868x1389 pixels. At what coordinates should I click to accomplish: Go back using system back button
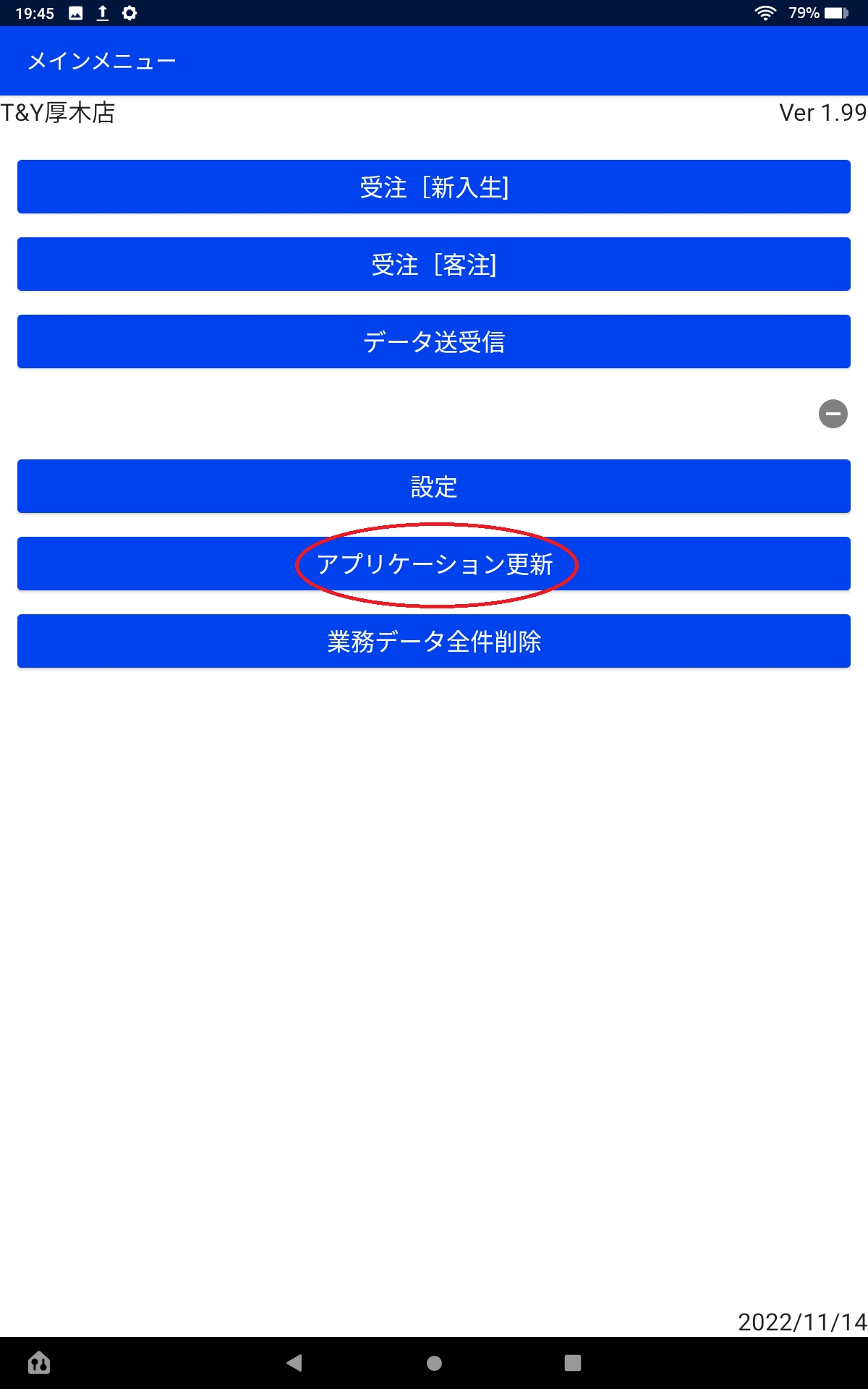(x=294, y=1363)
